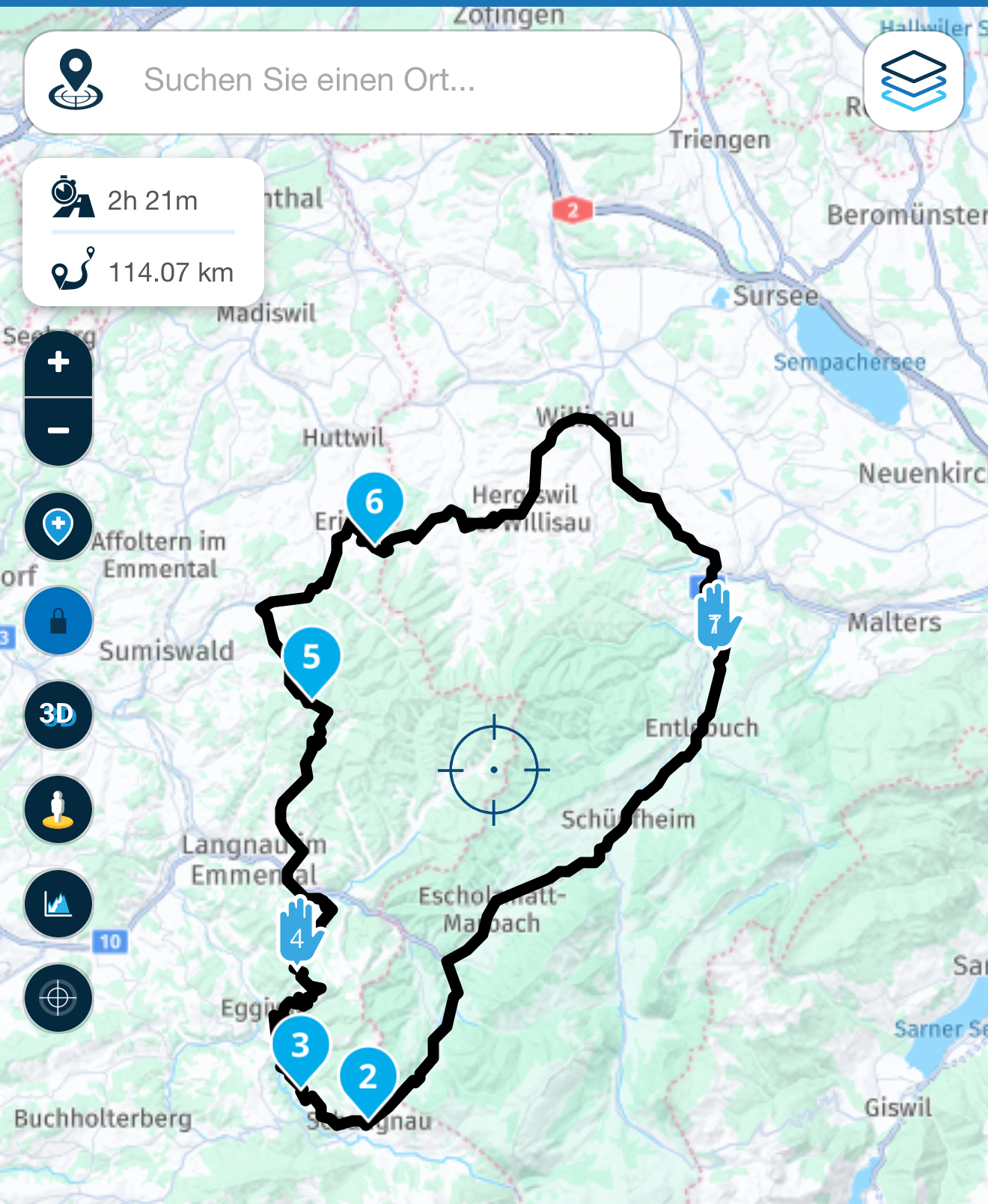
Task: Select waypoint marker 5
Action: (311, 657)
